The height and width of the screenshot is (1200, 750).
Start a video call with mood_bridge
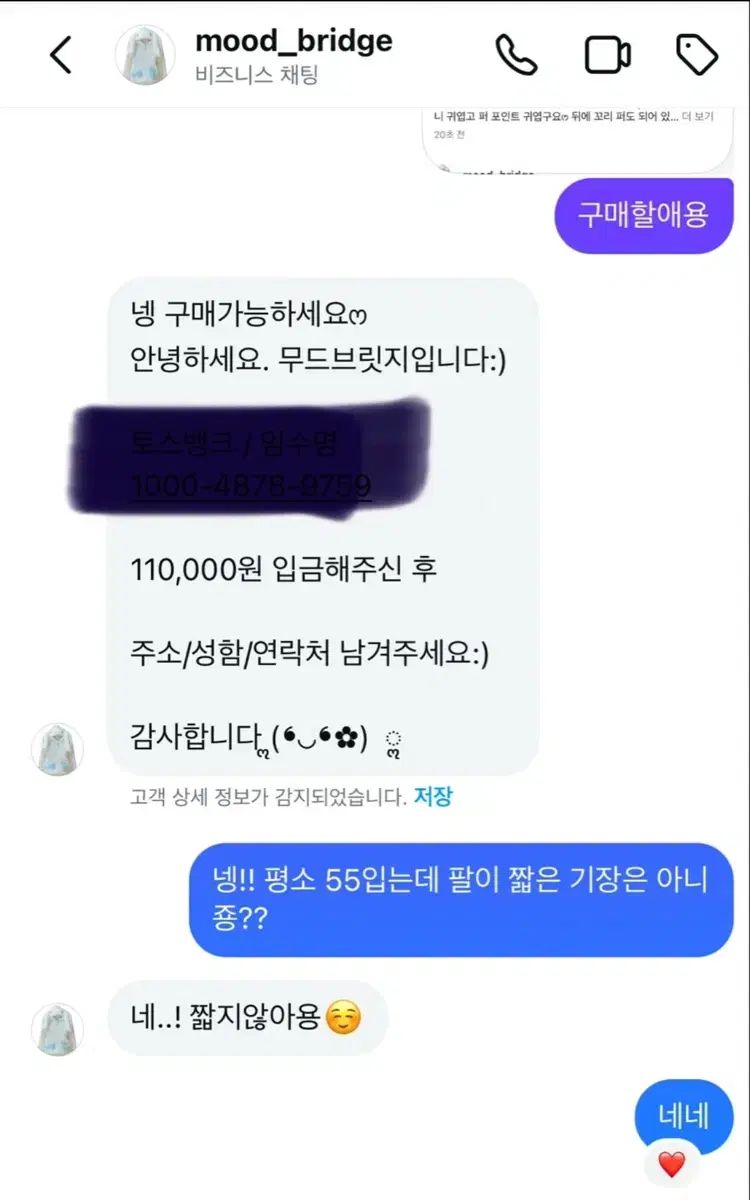(608, 55)
